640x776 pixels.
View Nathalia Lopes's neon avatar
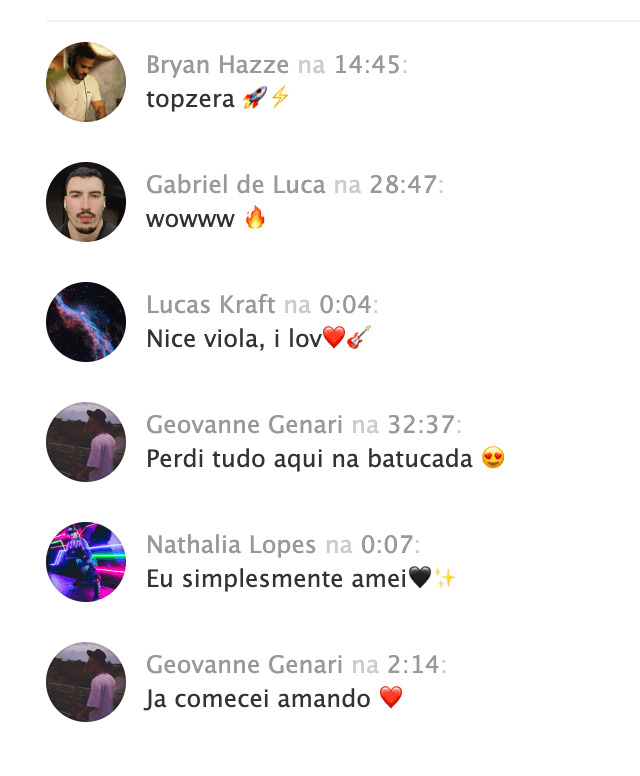[86, 562]
